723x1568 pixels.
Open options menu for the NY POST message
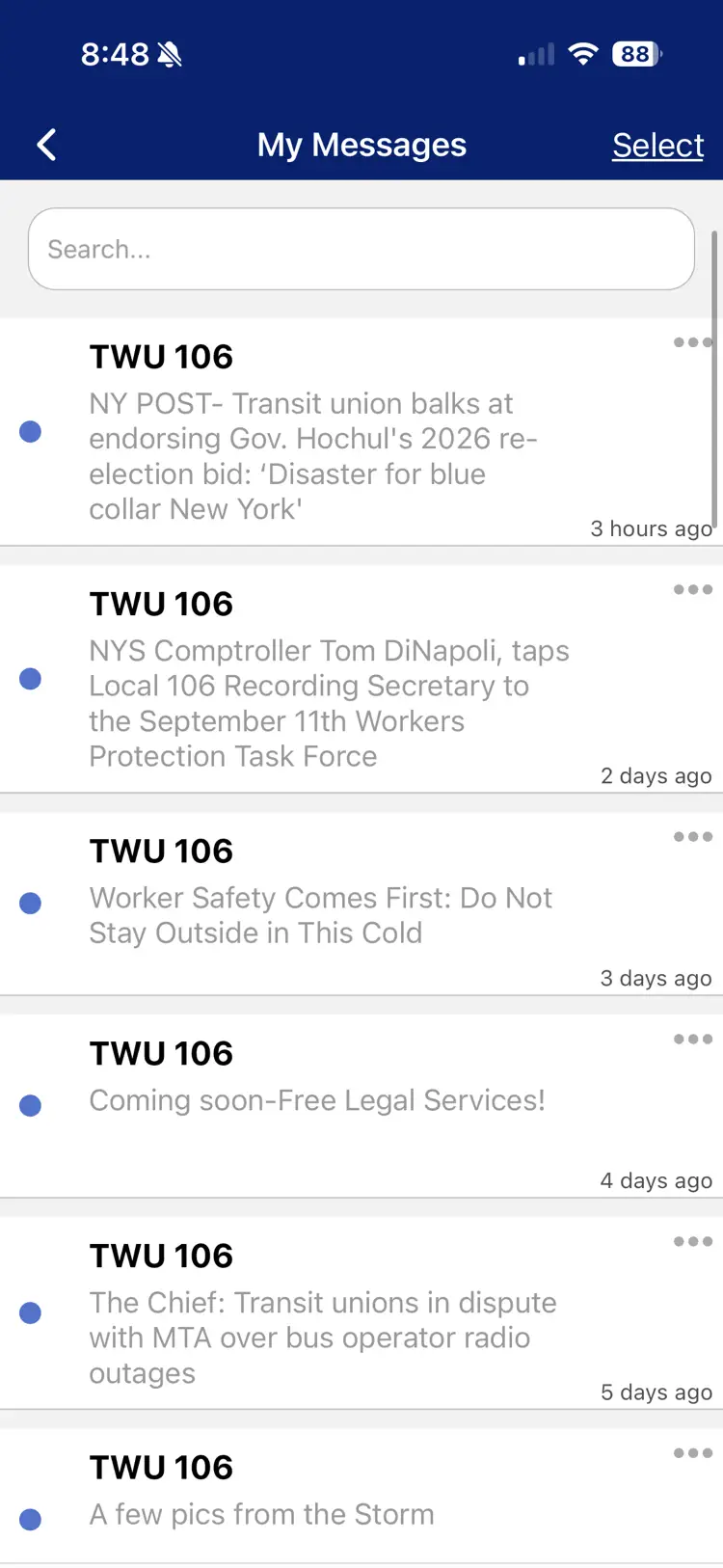click(x=692, y=342)
